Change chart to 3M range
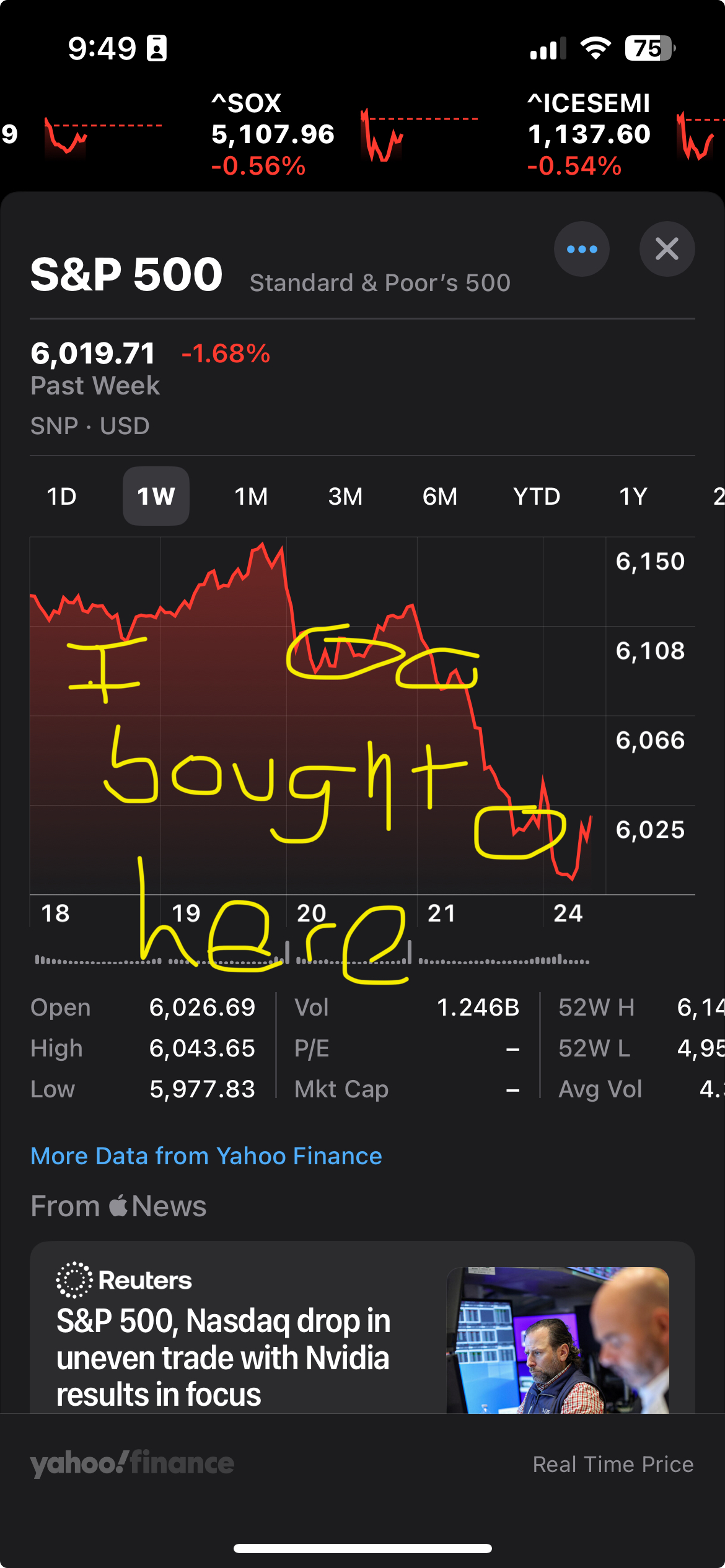This screenshot has height=1568, width=725. coord(345,496)
